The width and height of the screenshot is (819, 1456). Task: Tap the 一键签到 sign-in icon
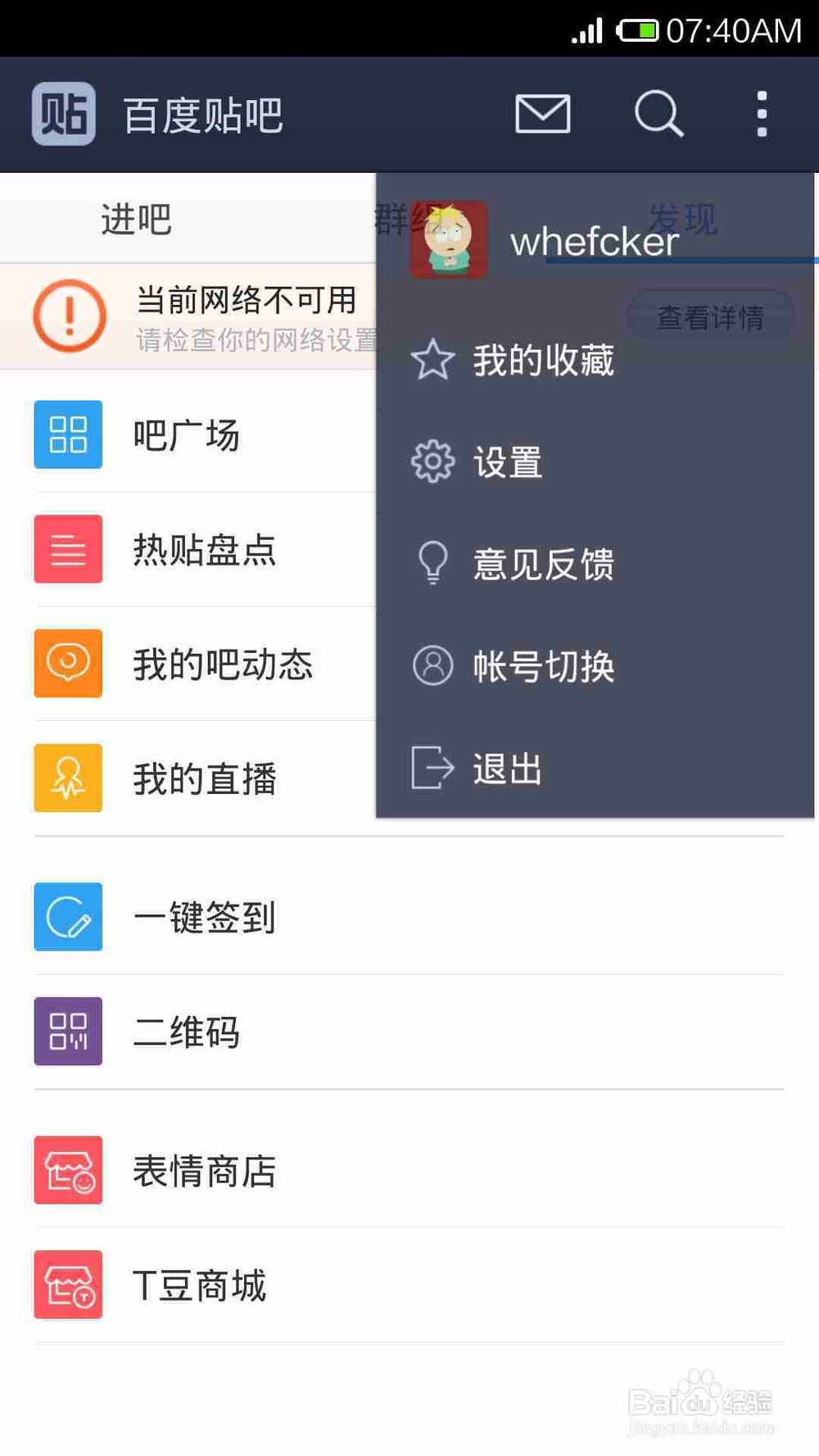point(67,918)
